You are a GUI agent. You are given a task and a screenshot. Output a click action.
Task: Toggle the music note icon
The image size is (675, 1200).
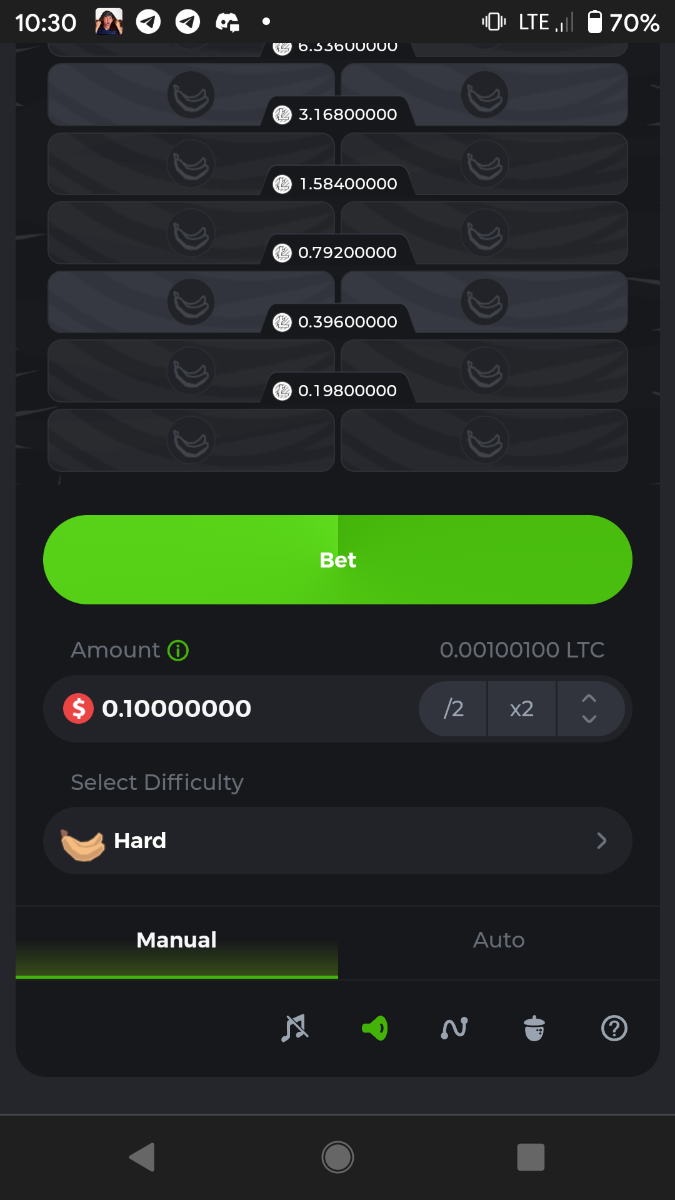click(x=294, y=1028)
